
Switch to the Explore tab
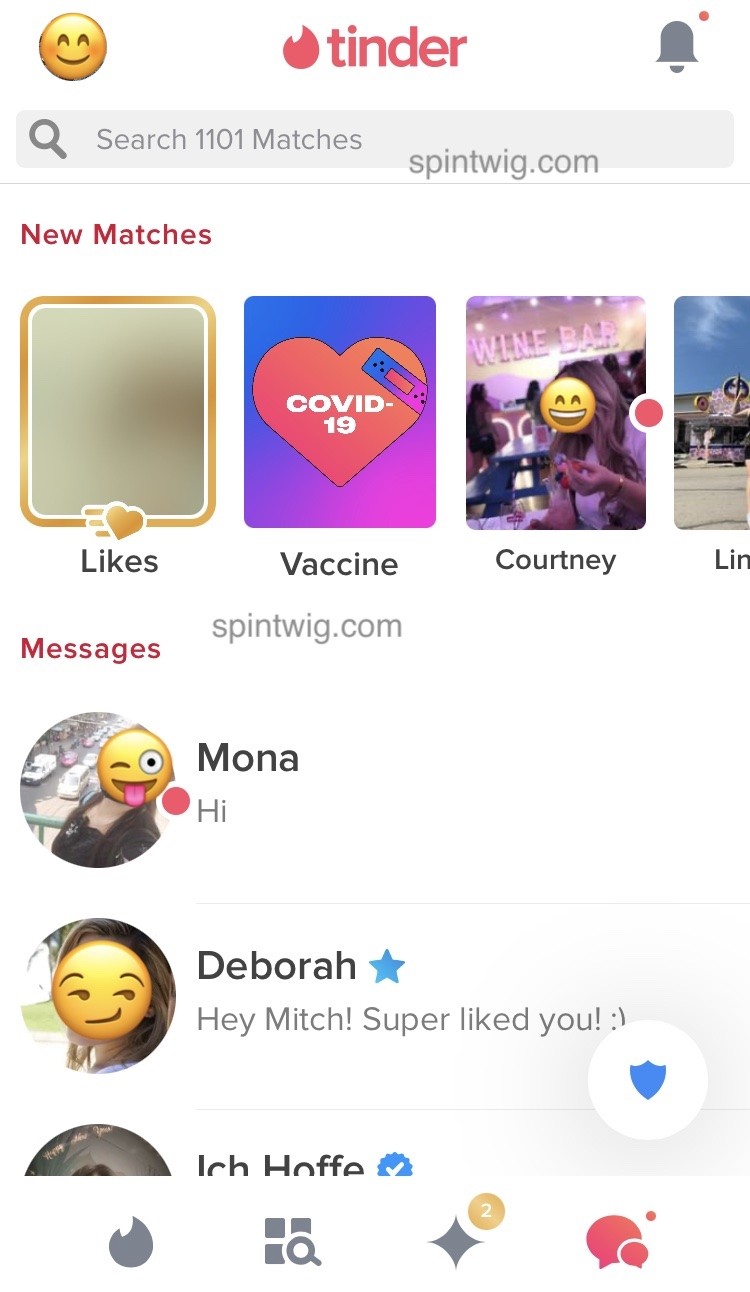pyautogui.click(x=291, y=1241)
